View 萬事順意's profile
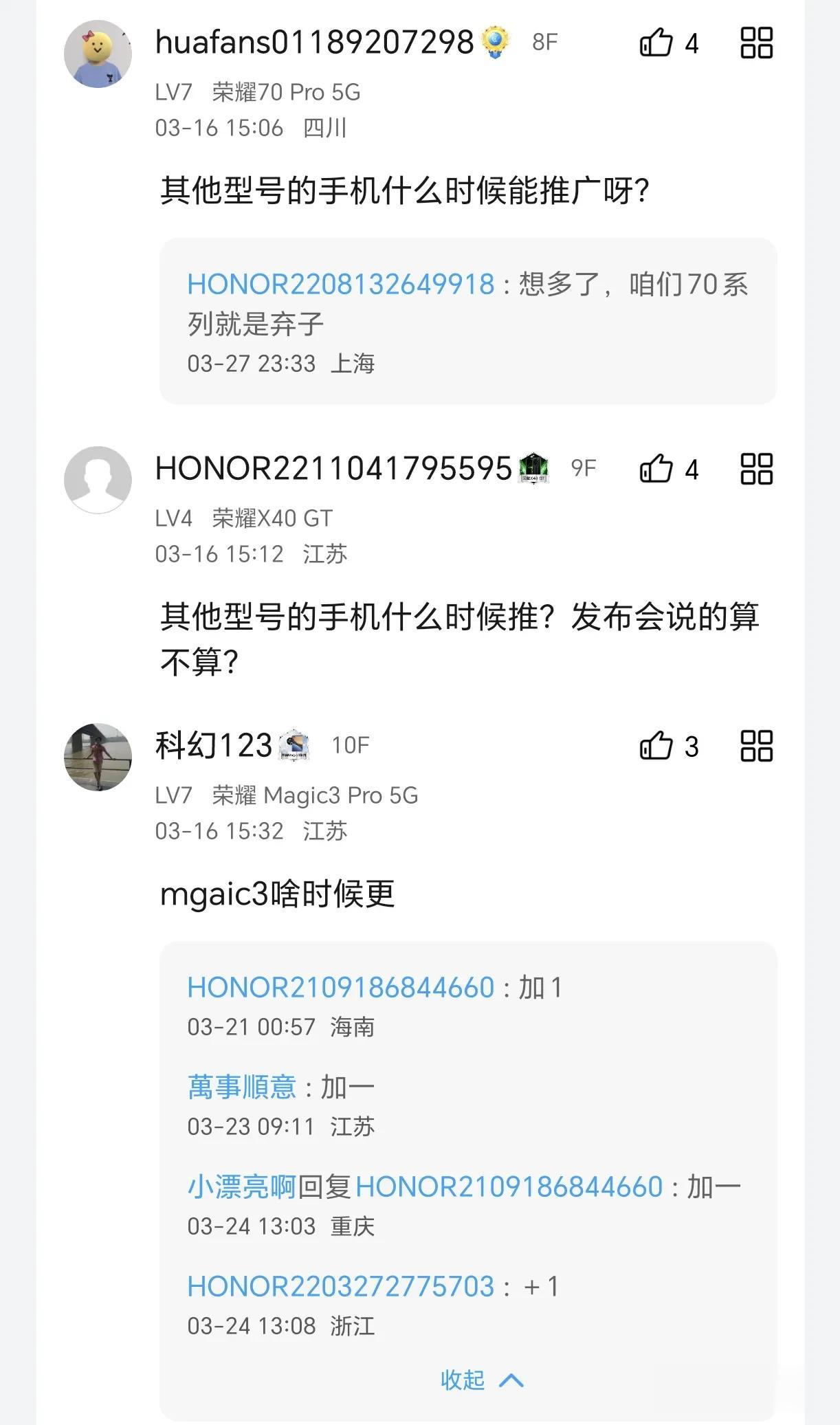Viewport: 840px width, 1425px height. pos(242,1087)
